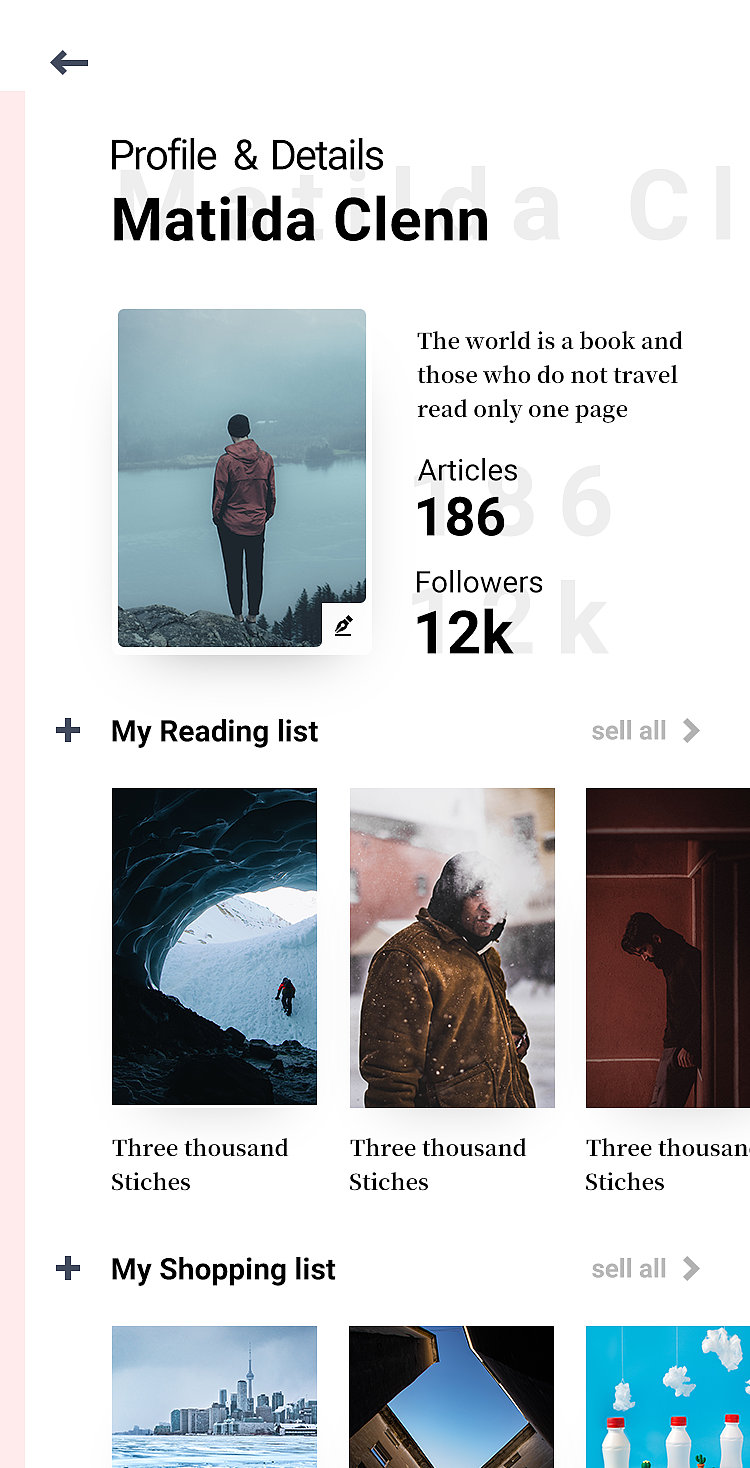This screenshot has height=1468, width=750.
Task: Add an item to My Reading list
Action: pos(68,731)
